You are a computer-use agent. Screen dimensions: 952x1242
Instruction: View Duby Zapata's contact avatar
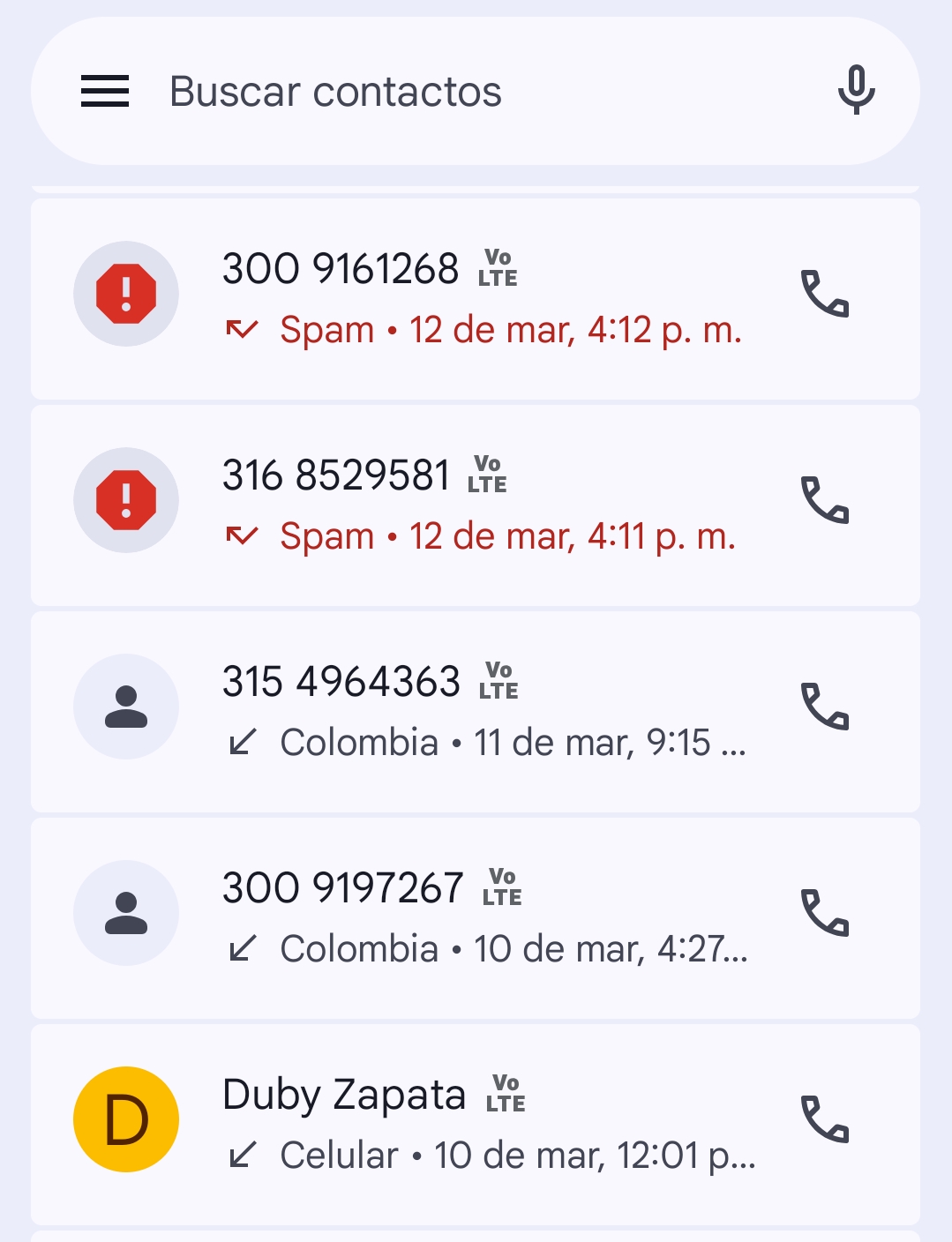pyautogui.click(x=126, y=1119)
